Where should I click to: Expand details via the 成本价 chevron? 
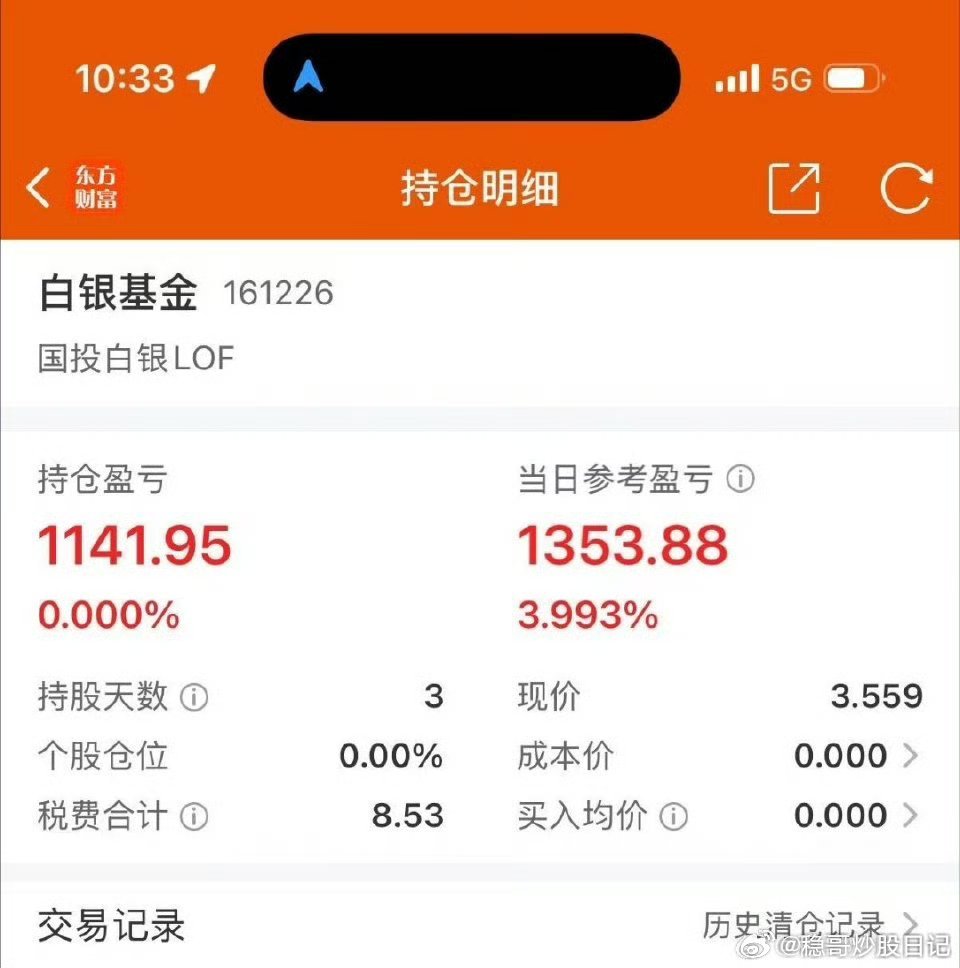click(911, 756)
